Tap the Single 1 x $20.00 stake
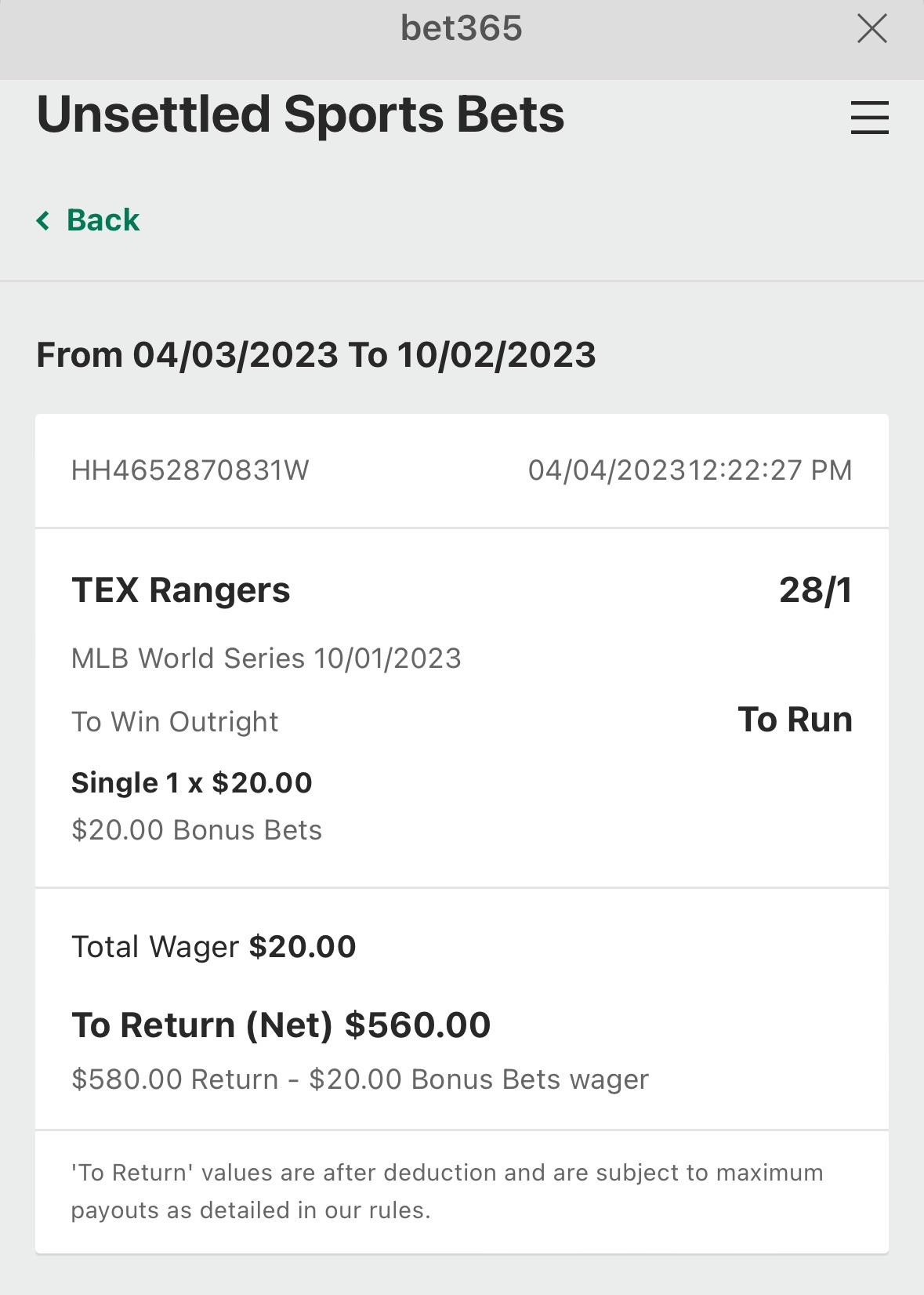The width and height of the screenshot is (924, 1295). [x=191, y=782]
